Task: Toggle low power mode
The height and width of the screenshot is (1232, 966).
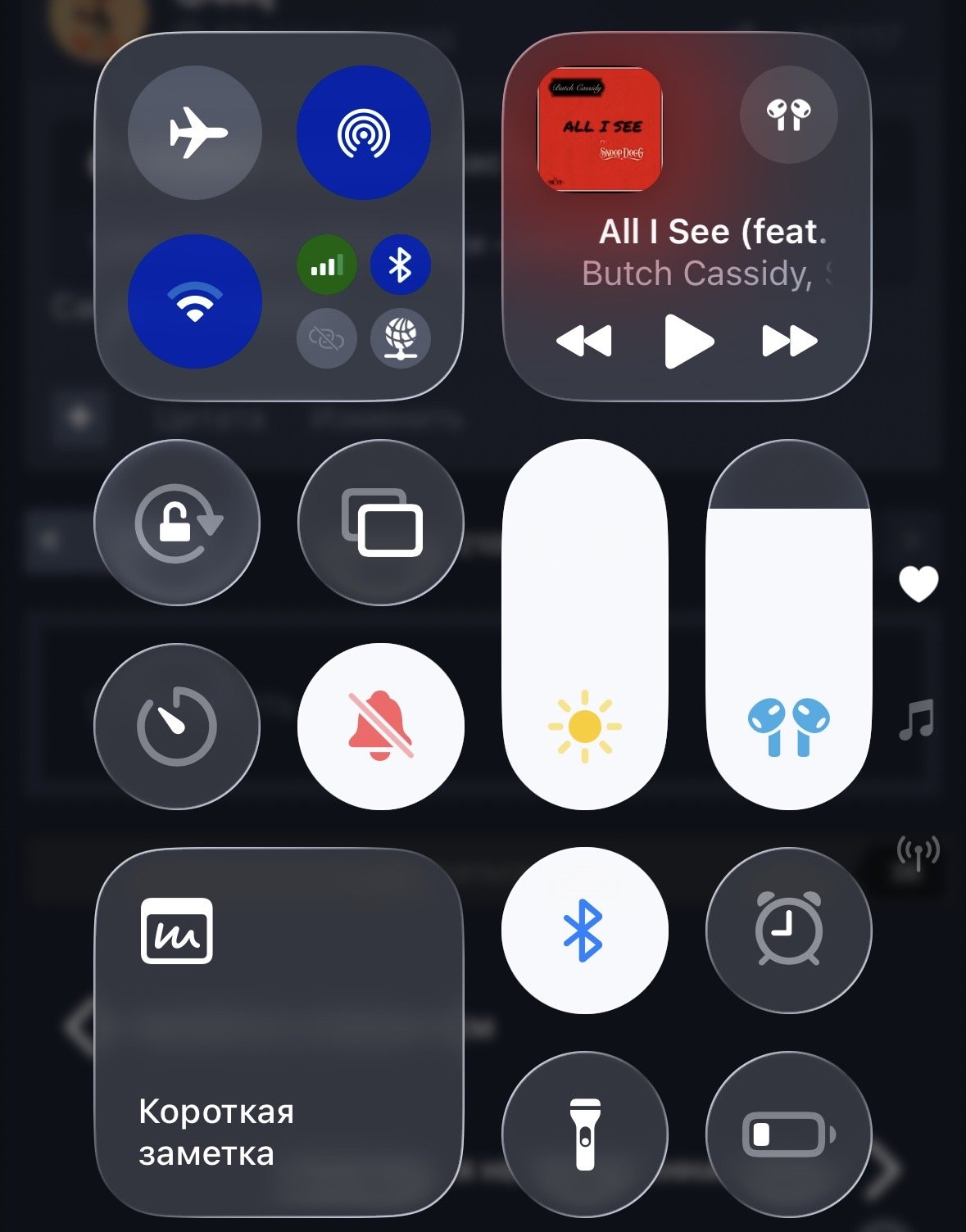Action: click(x=788, y=1135)
